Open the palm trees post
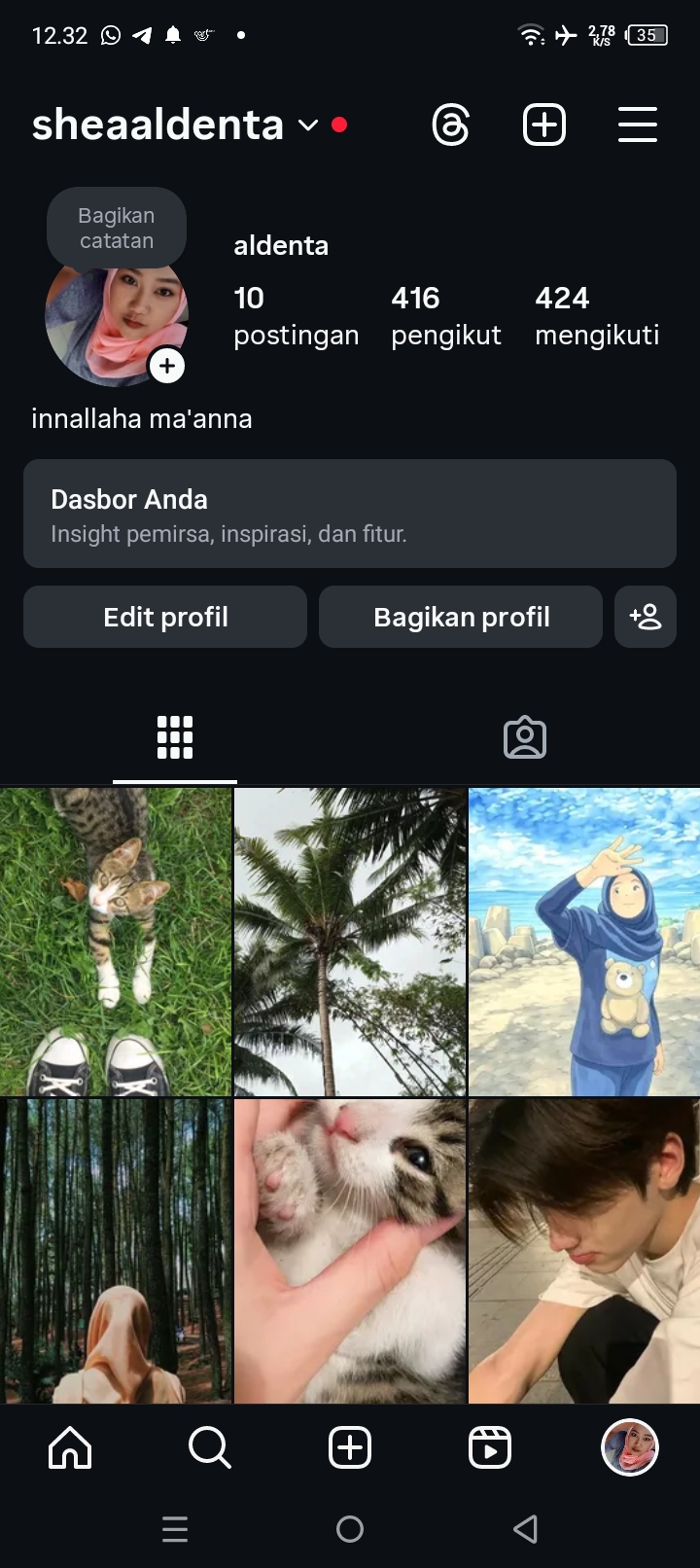 pos(350,942)
